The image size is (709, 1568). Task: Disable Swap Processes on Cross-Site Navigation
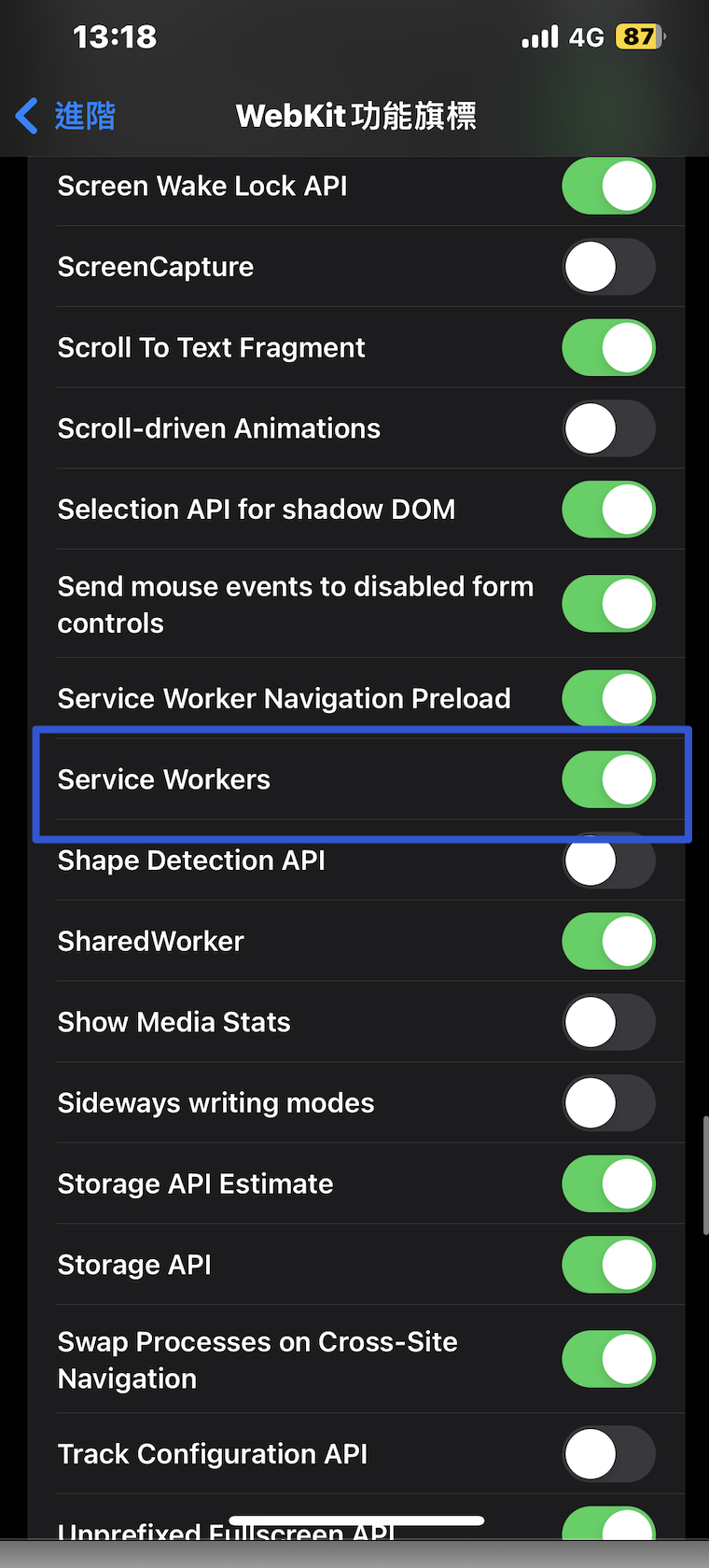click(608, 1359)
